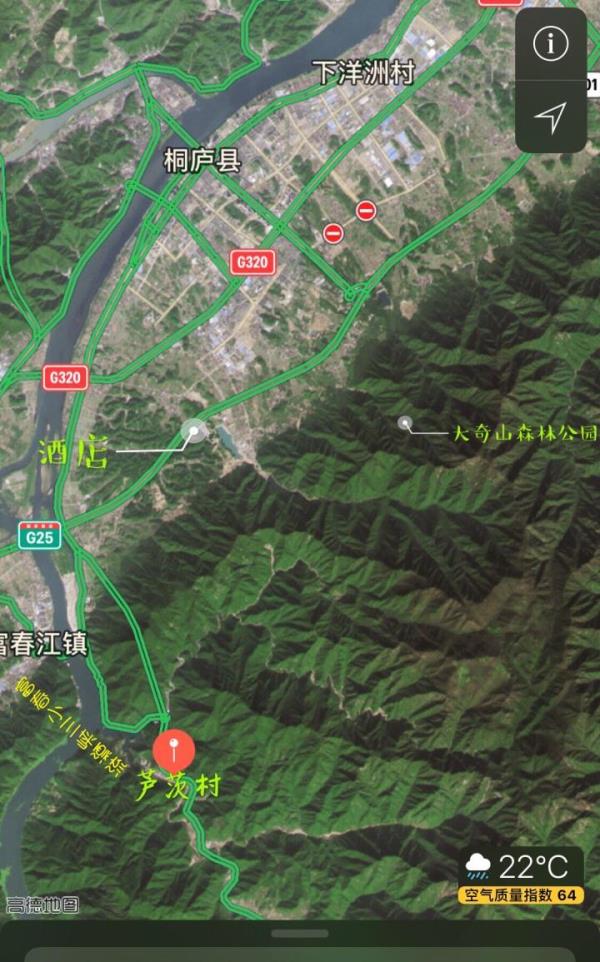Tap the bottom sheet grabber handle
Viewport: 600px width, 962px height.
300,934
